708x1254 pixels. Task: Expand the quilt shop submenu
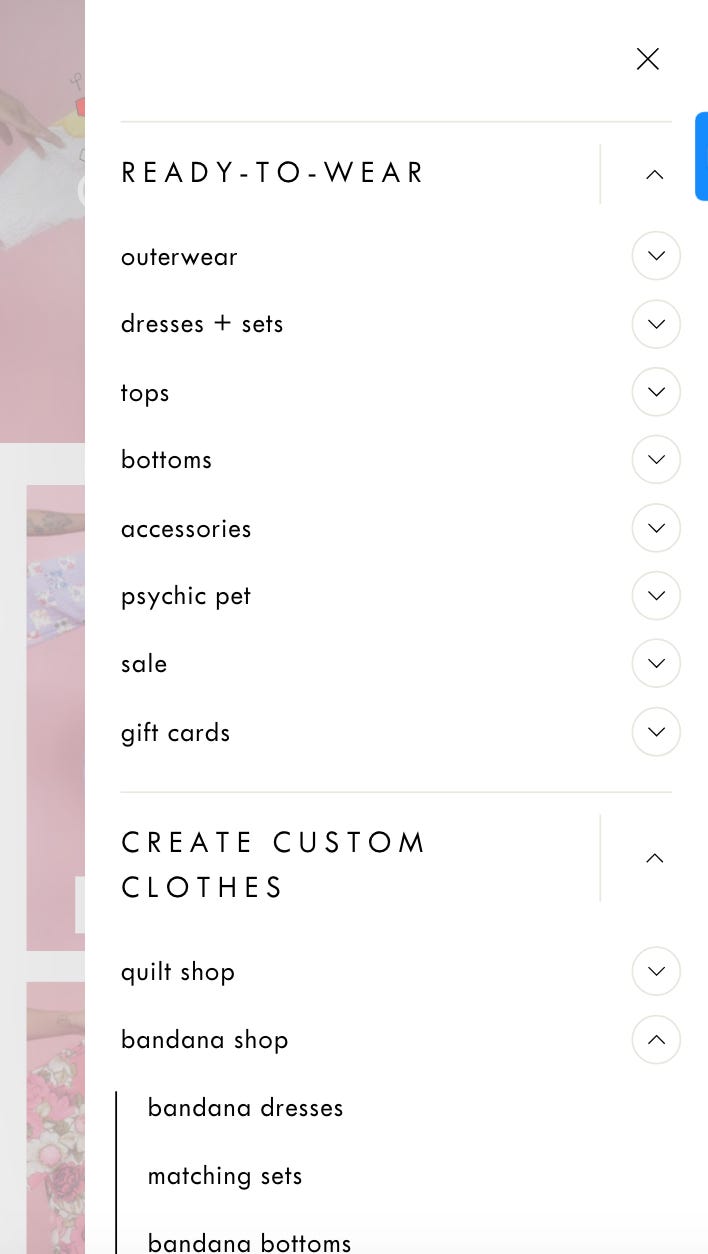pyautogui.click(x=656, y=972)
